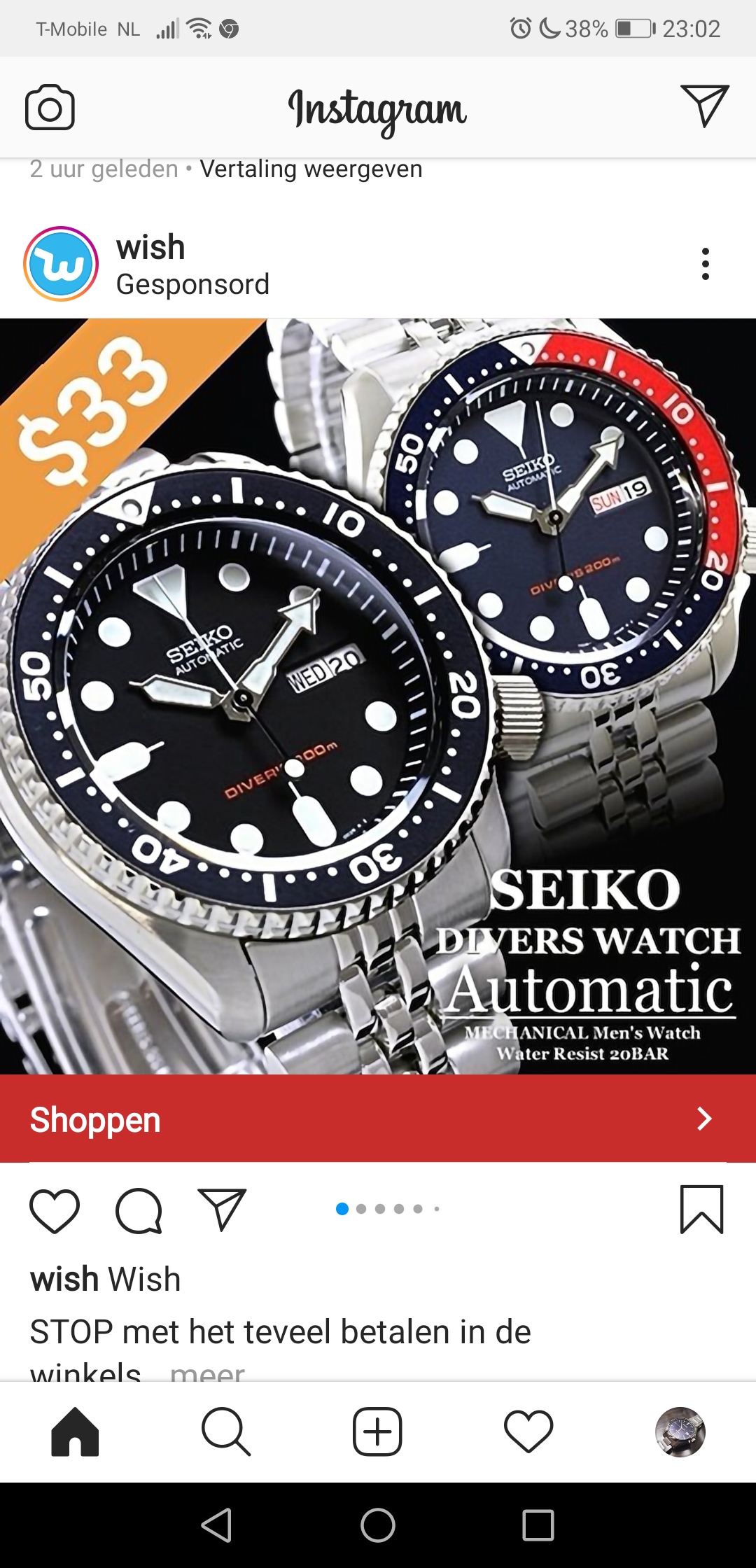756x1568 pixels.
Task: Open the Instagram camera icon
Action: (50, 108)
